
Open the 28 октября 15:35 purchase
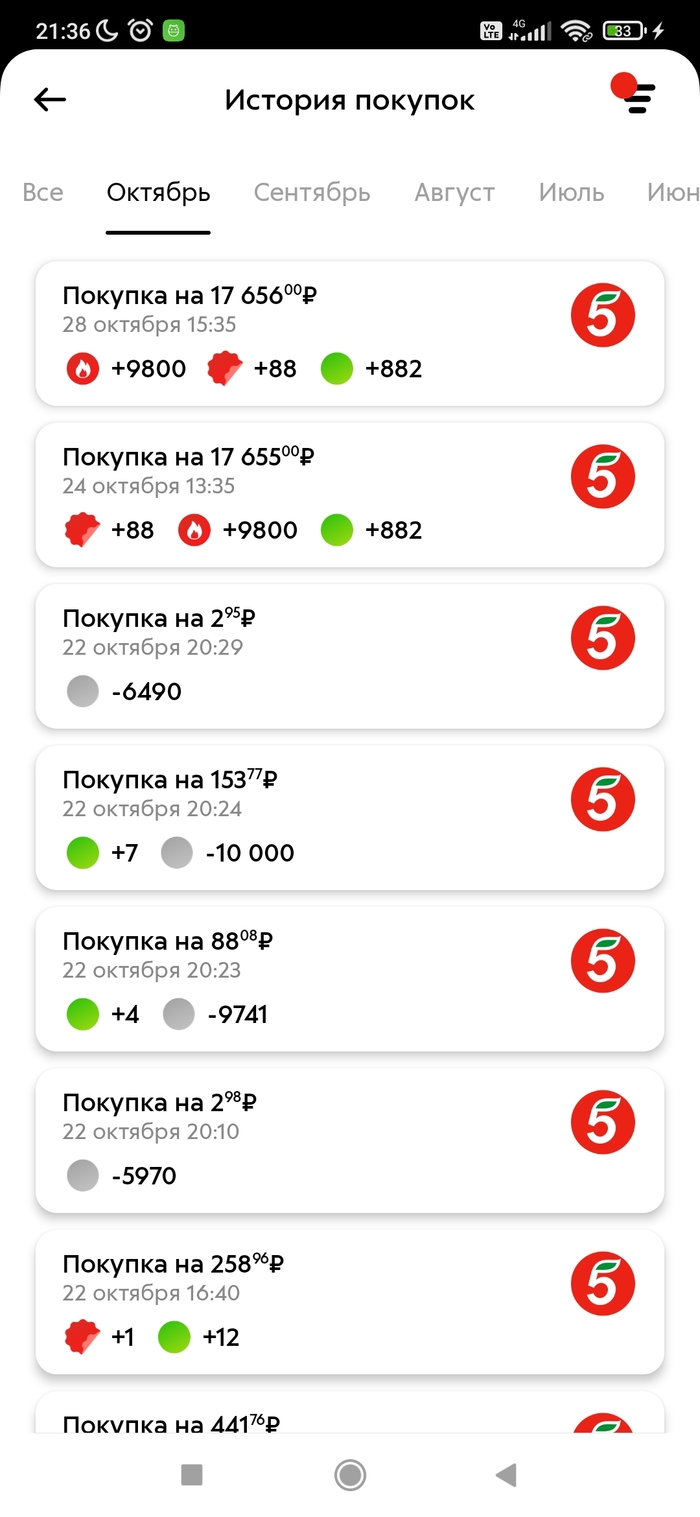(349, 333)
